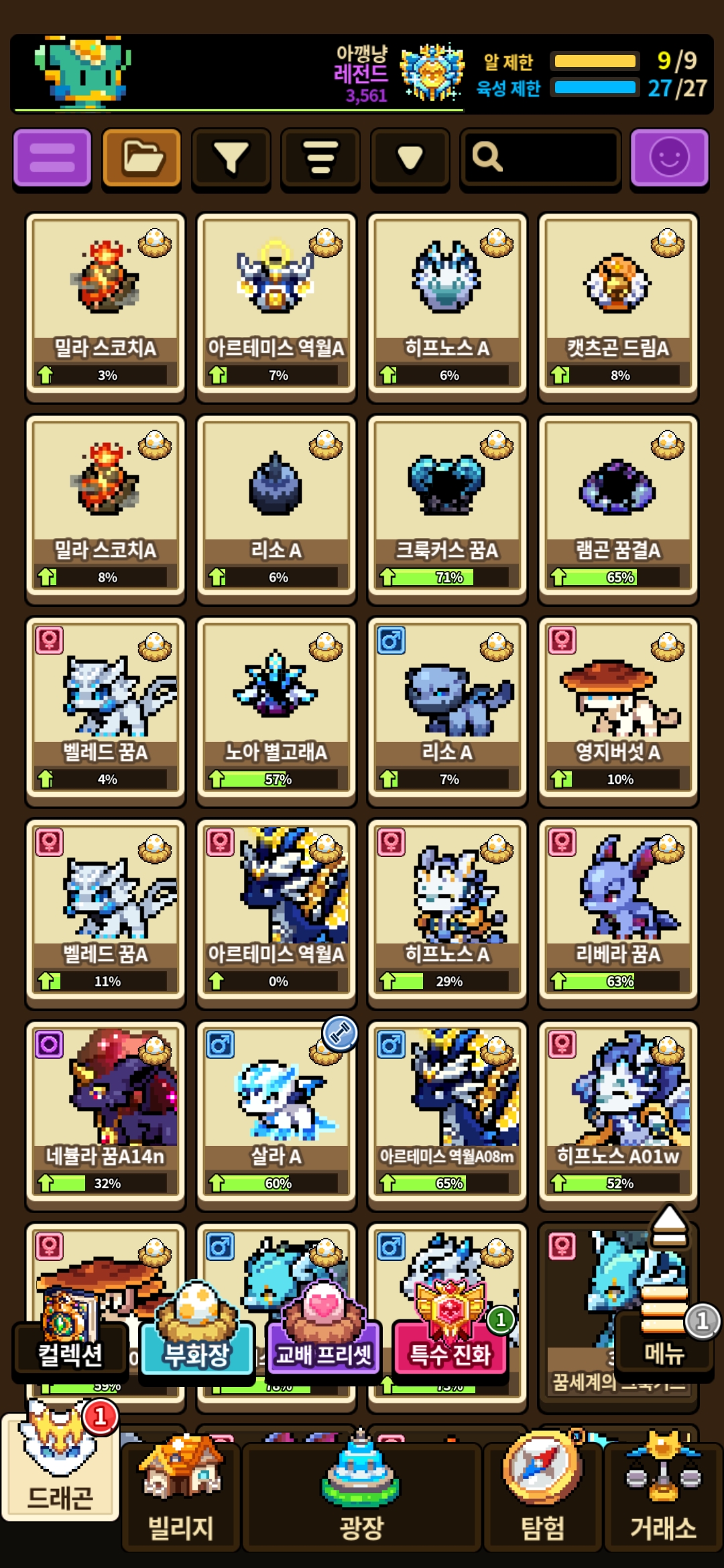Open the purple list menu button
Screen dimensions: 724x1568
coord(52,158)
